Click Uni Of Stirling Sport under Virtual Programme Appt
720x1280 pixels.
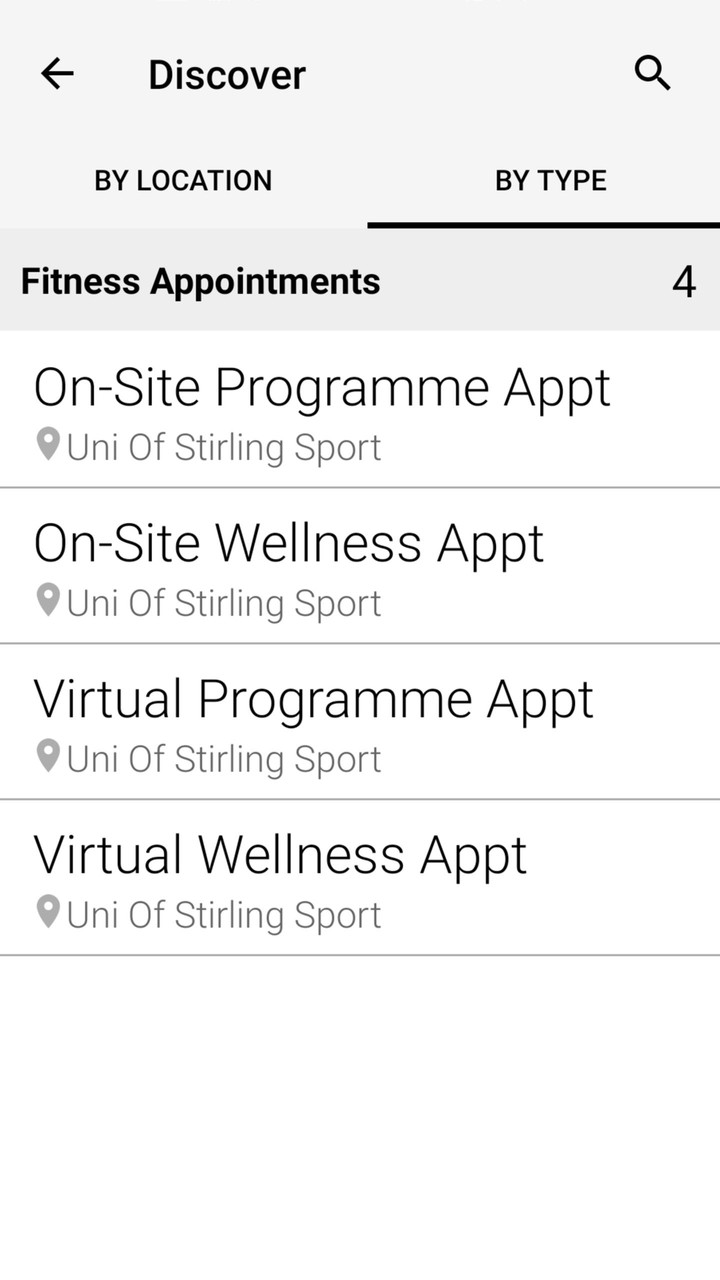pos(223,758)
